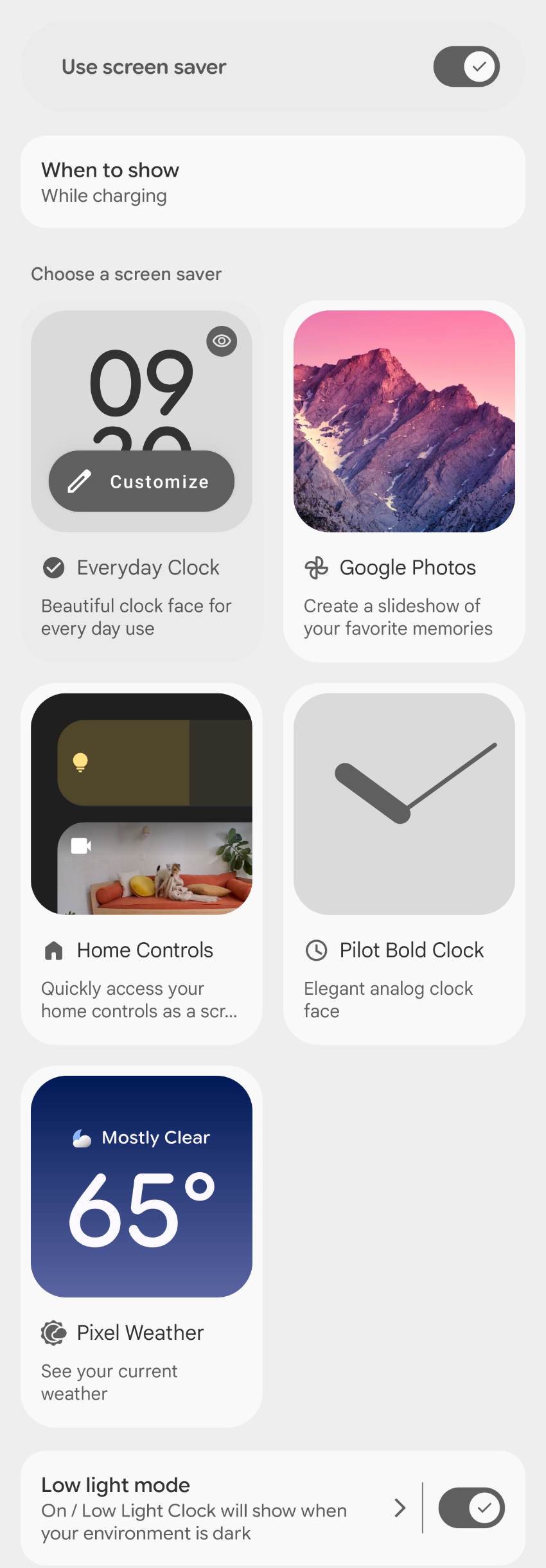The height and width of the screenshot is (1568, 546).
Task: Turn off the Use screen saver switch
Action: tap(466, 67)
